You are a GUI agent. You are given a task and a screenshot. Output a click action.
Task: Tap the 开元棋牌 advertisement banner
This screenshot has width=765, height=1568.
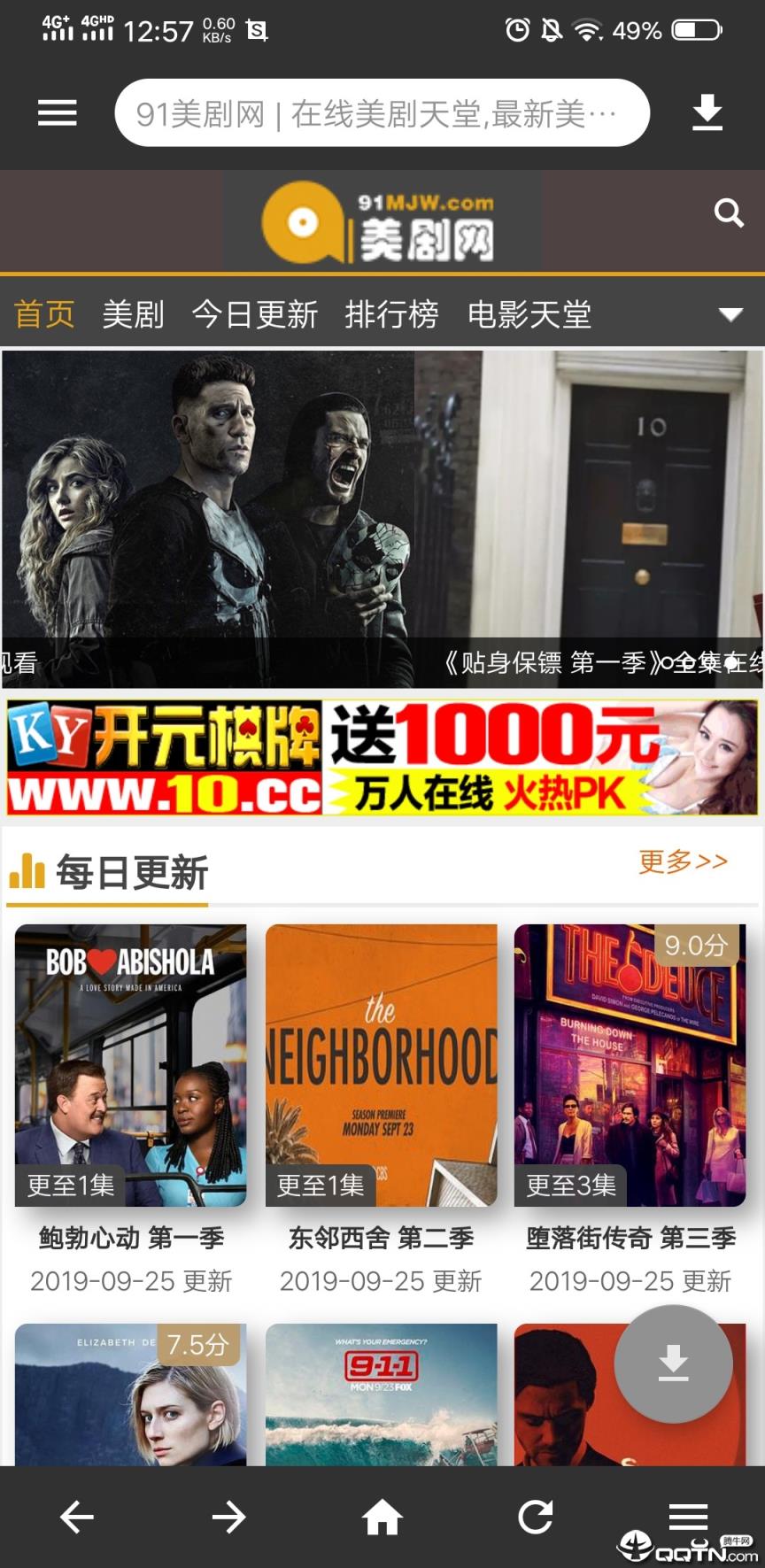click(x=382, y=757)
